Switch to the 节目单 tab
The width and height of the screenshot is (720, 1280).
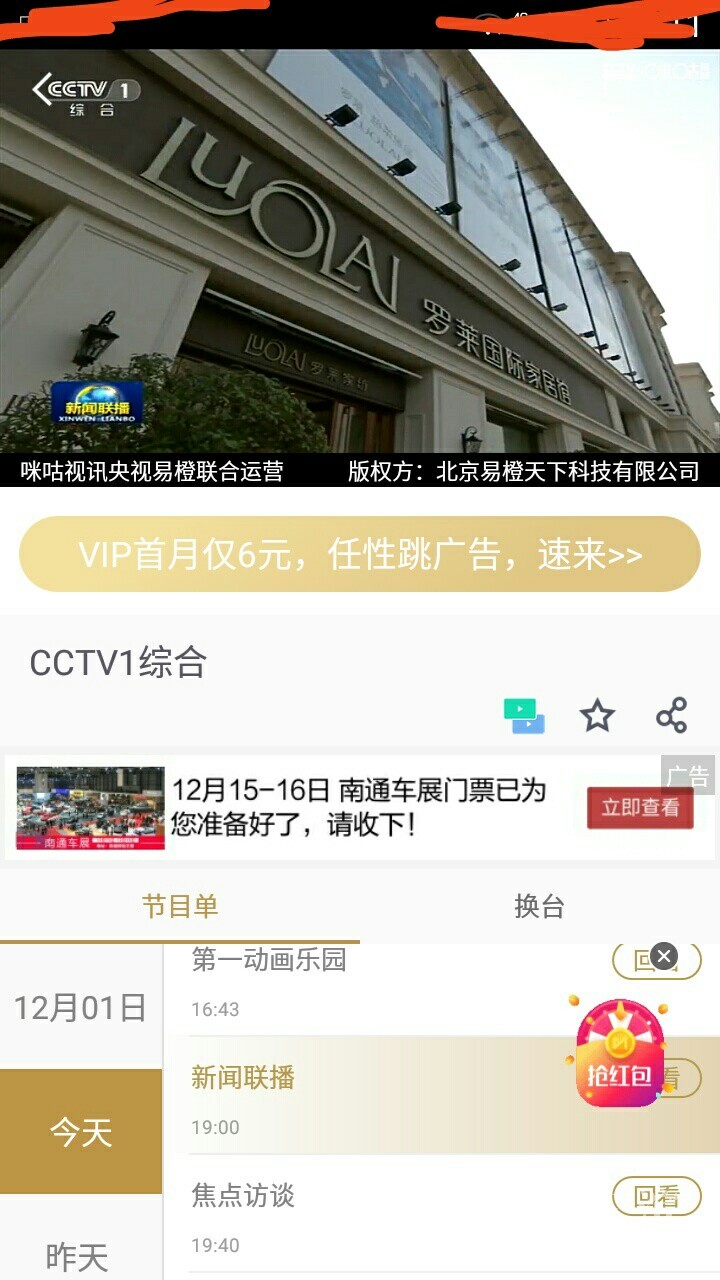coord(180,907)
